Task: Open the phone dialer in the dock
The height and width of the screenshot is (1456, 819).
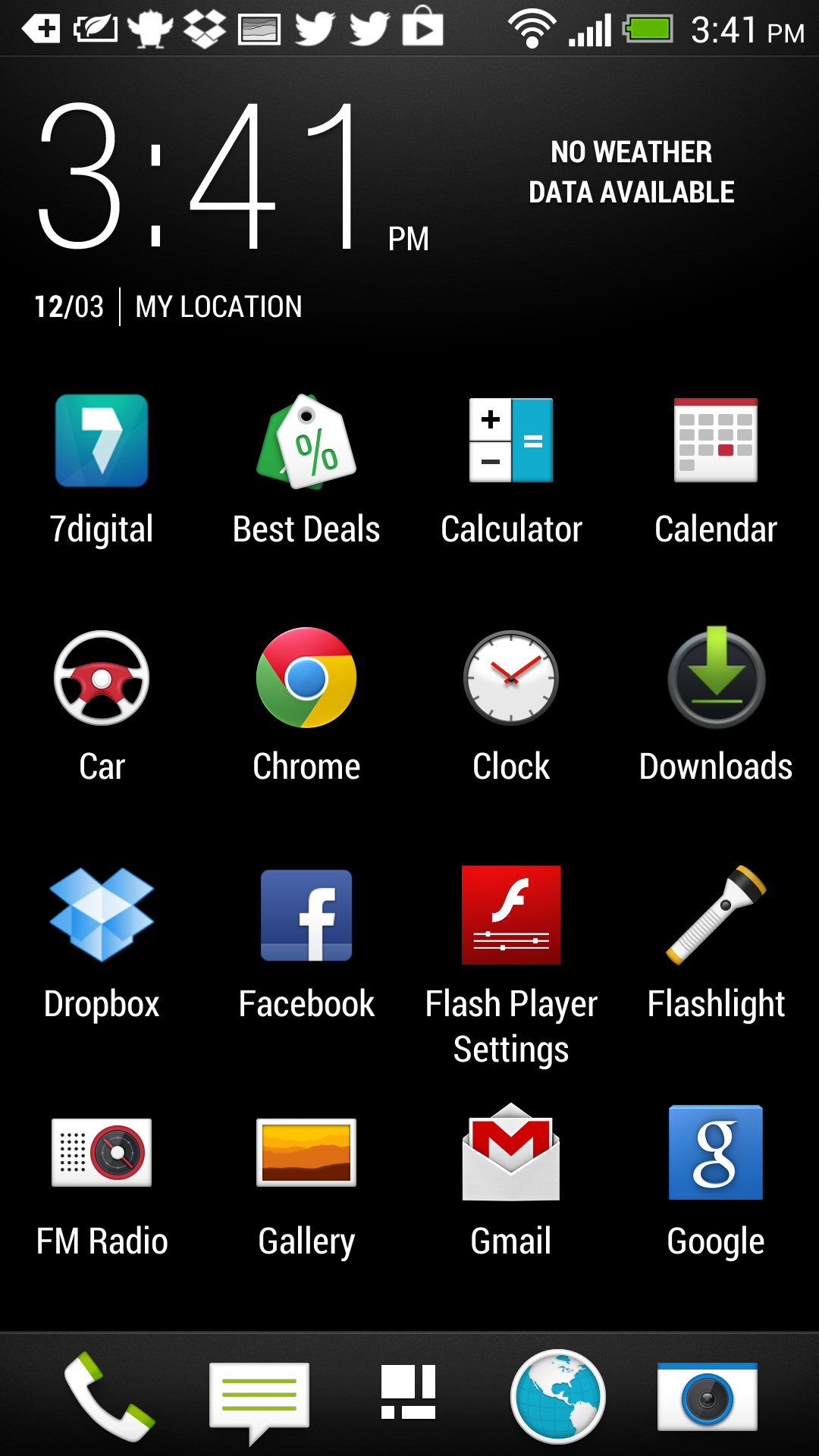Action: [x=109, y=1396]
